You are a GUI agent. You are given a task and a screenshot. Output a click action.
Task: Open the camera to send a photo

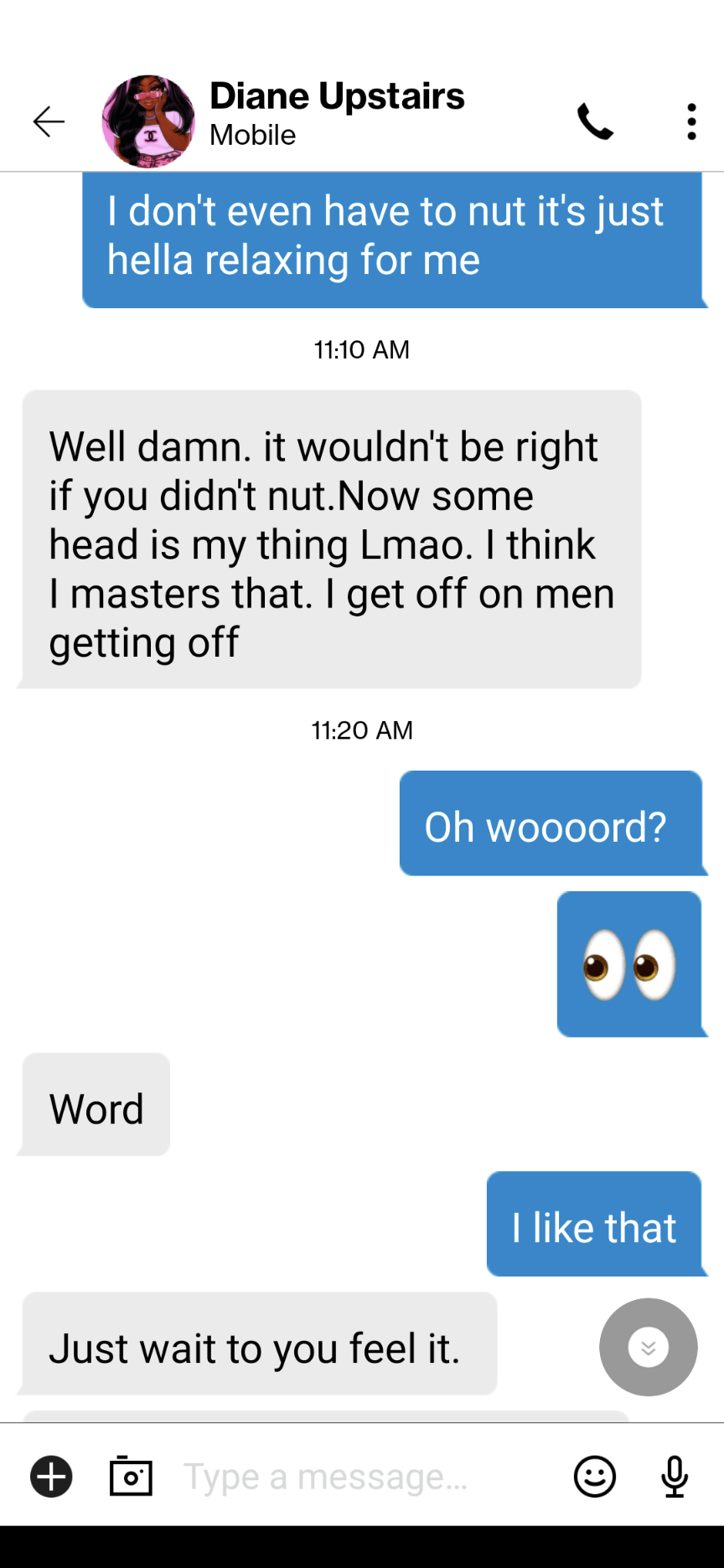(x=132, y=1476)
